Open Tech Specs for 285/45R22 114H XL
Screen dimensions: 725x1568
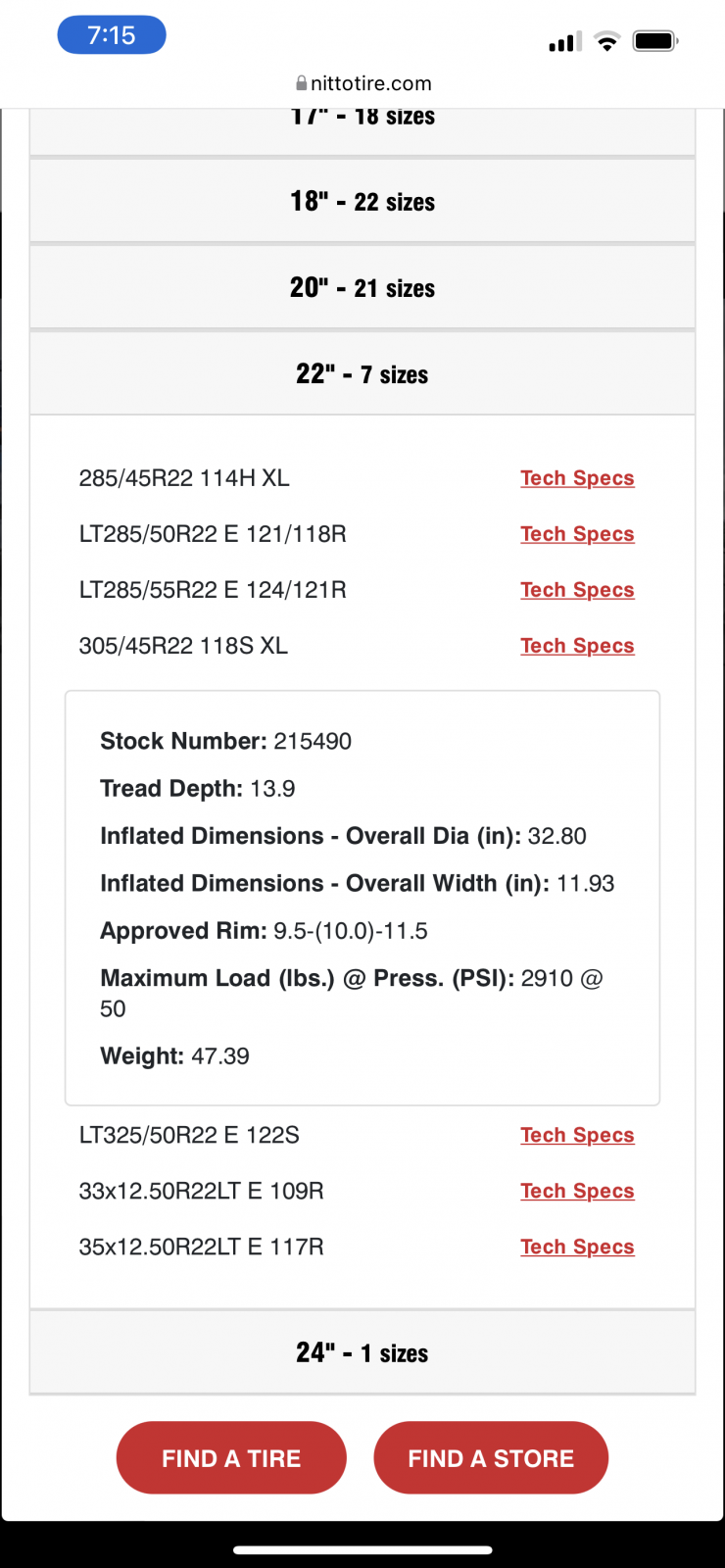coord(577,478)
